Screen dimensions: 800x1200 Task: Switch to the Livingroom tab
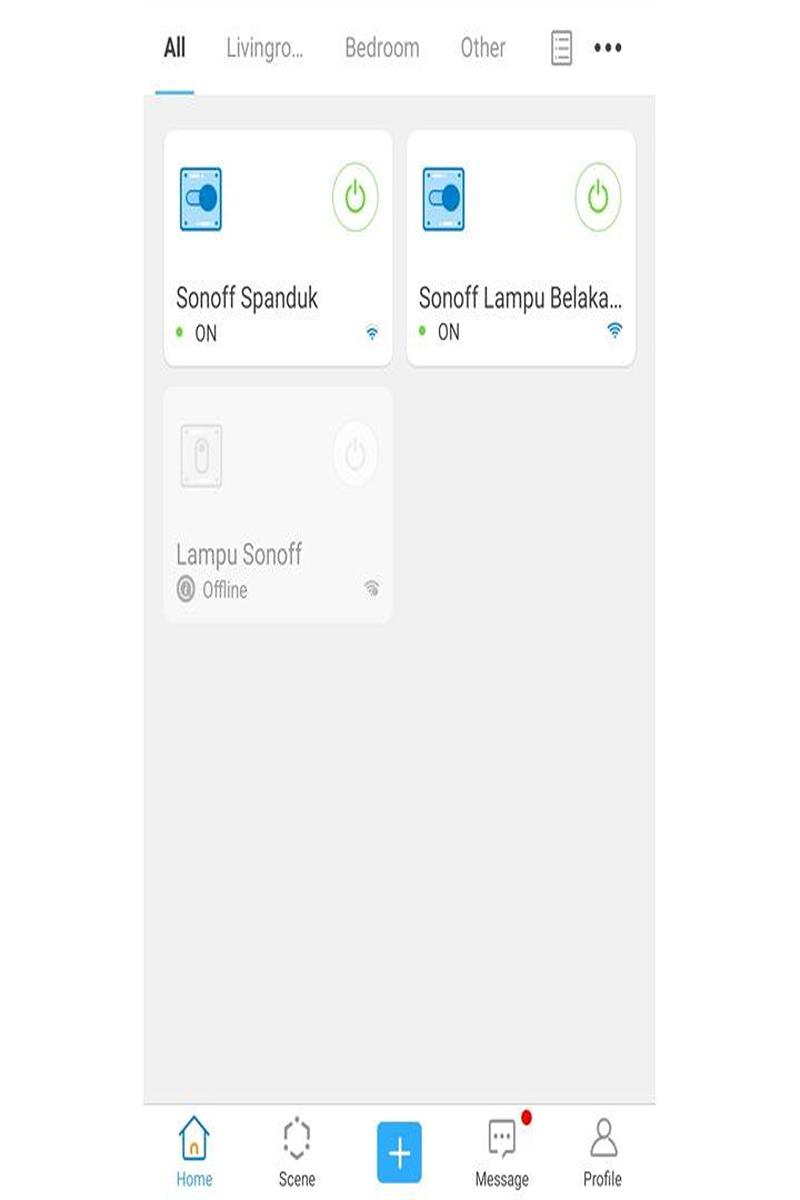click(x=264, y=48)
